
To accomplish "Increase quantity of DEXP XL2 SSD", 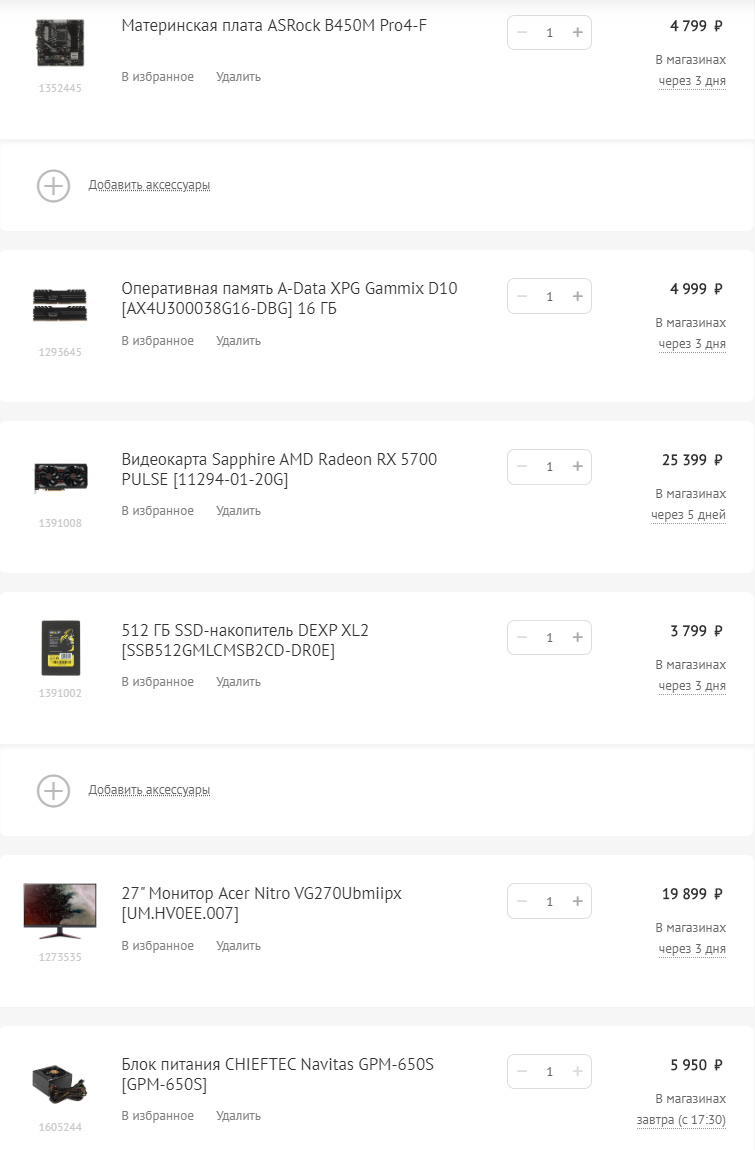I will [x=577, y=638].
